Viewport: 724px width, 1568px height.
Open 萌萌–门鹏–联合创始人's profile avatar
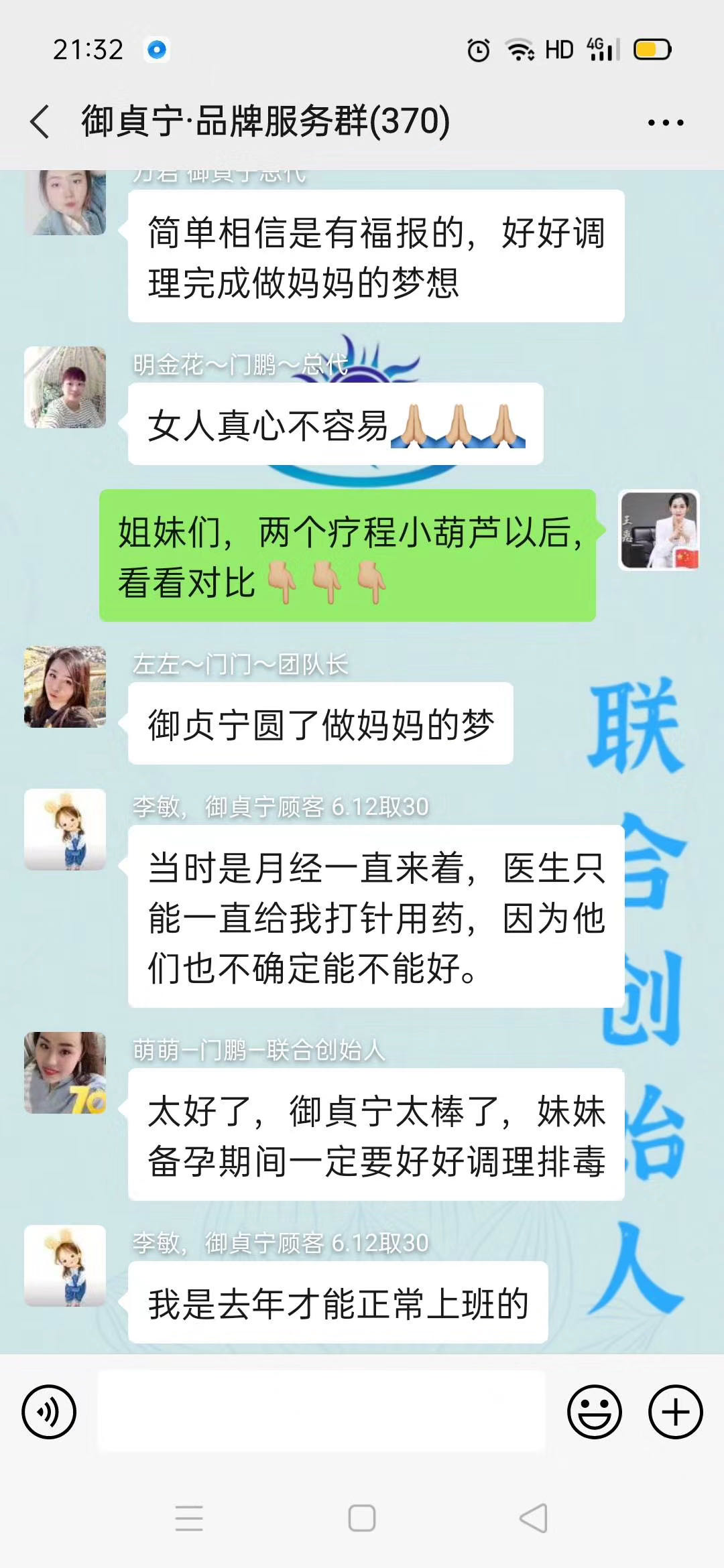click(x=65, y=1073)
